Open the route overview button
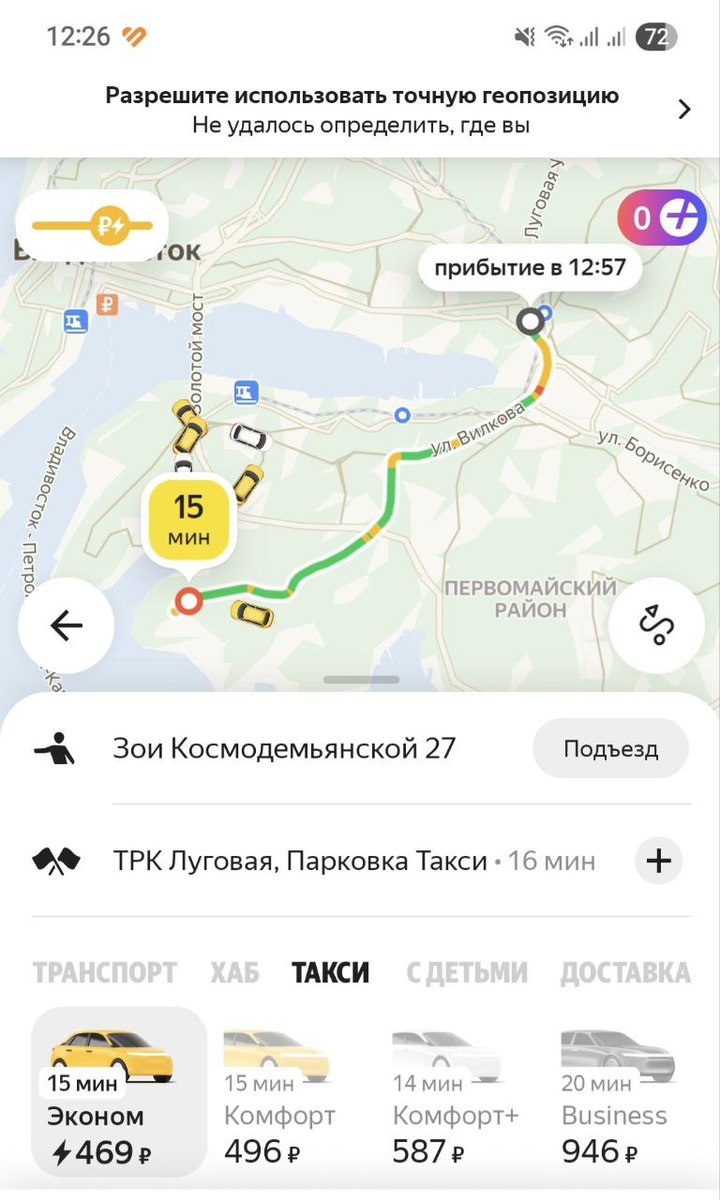Image resolution: width=720 pixels, height=1200 pixels. [657, 626]
